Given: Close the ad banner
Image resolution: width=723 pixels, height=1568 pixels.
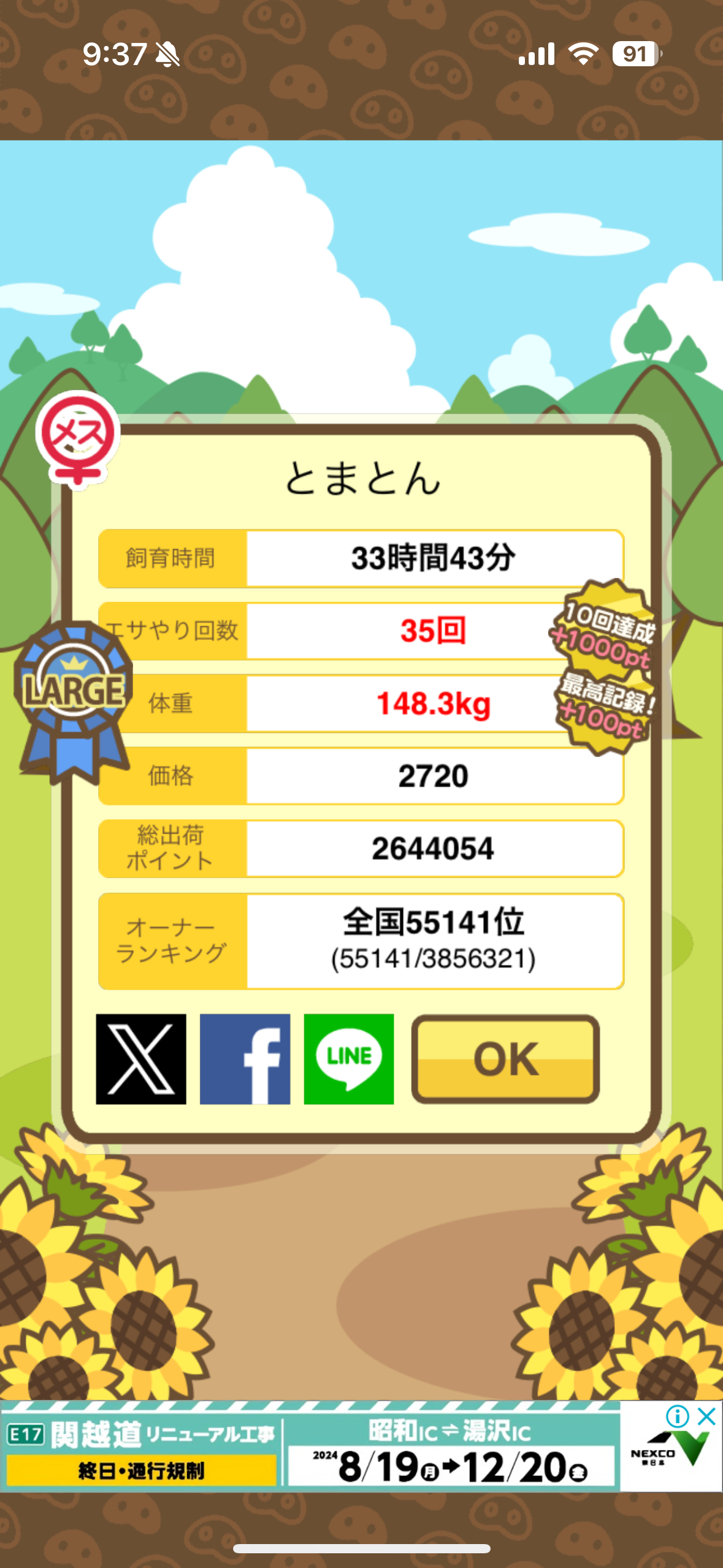Looking at the screenshot, I should click(707, 1416).
